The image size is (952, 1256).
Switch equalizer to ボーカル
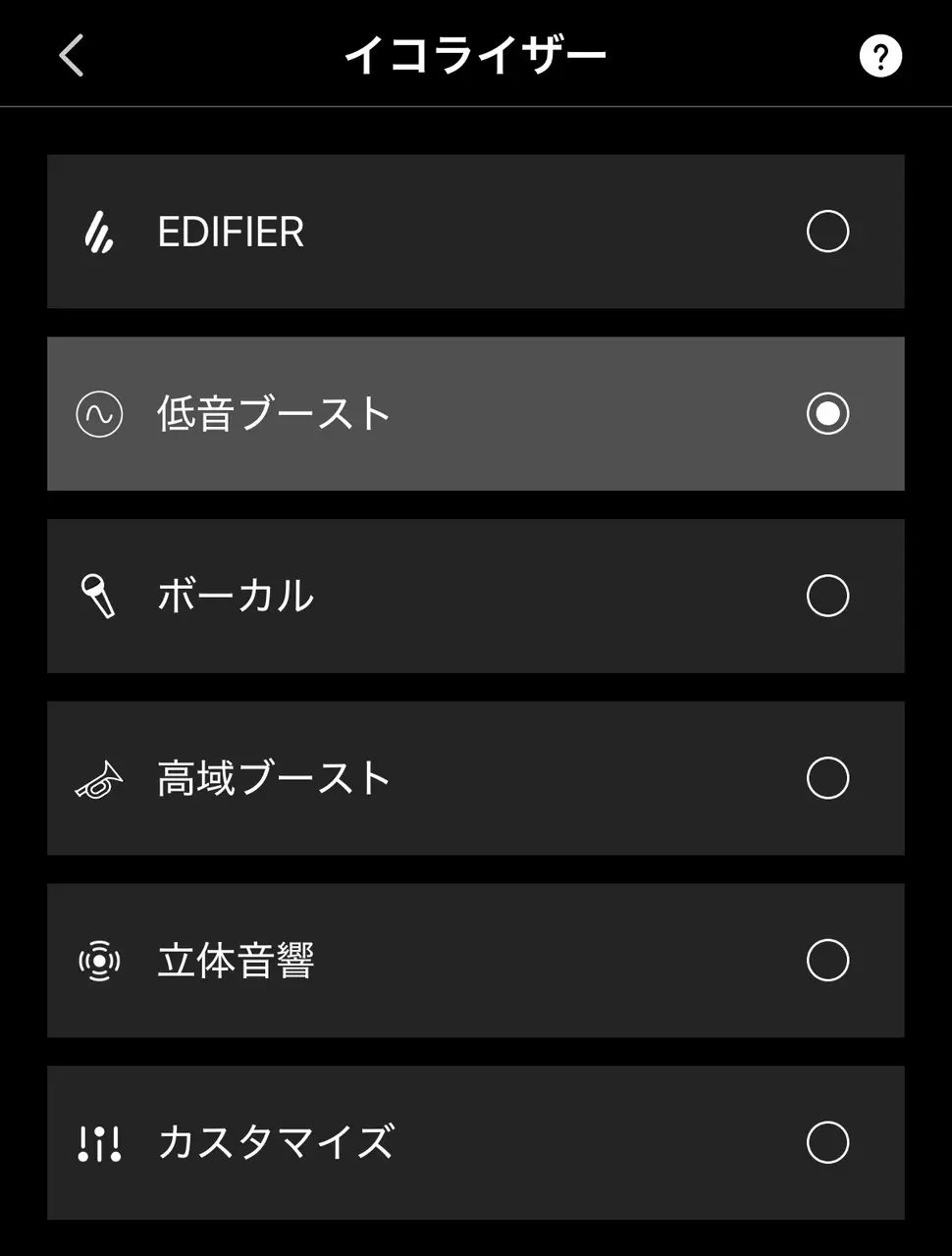pos(826,596)
